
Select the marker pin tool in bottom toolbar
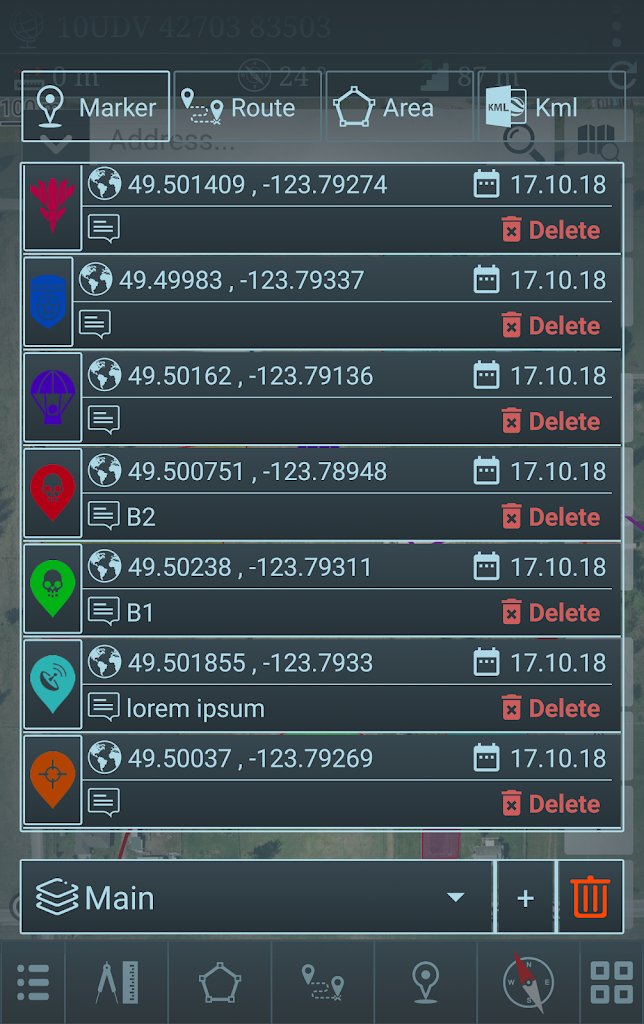(426, 982)
